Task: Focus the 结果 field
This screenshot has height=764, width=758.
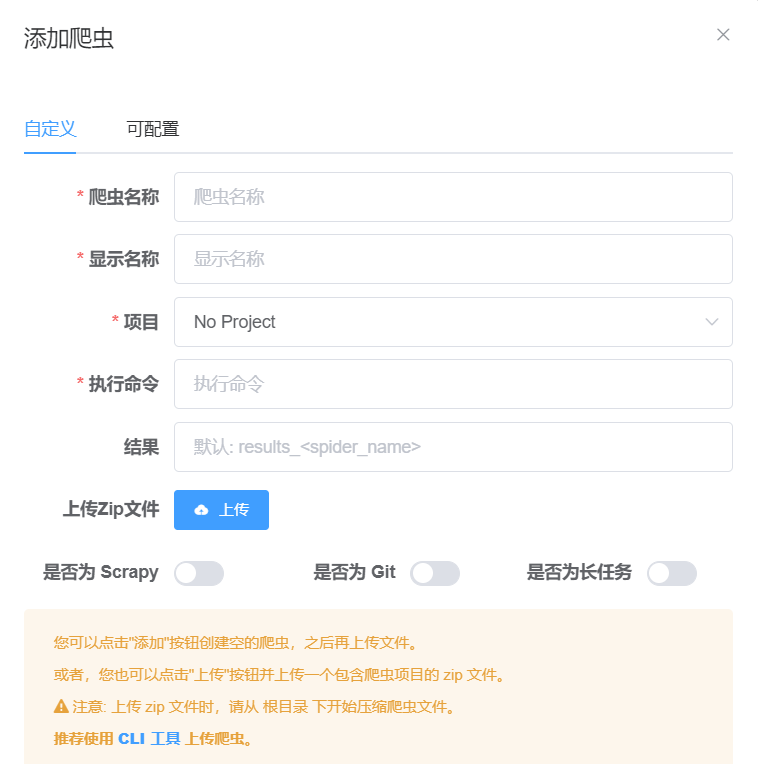Action: tap(452, 447)
